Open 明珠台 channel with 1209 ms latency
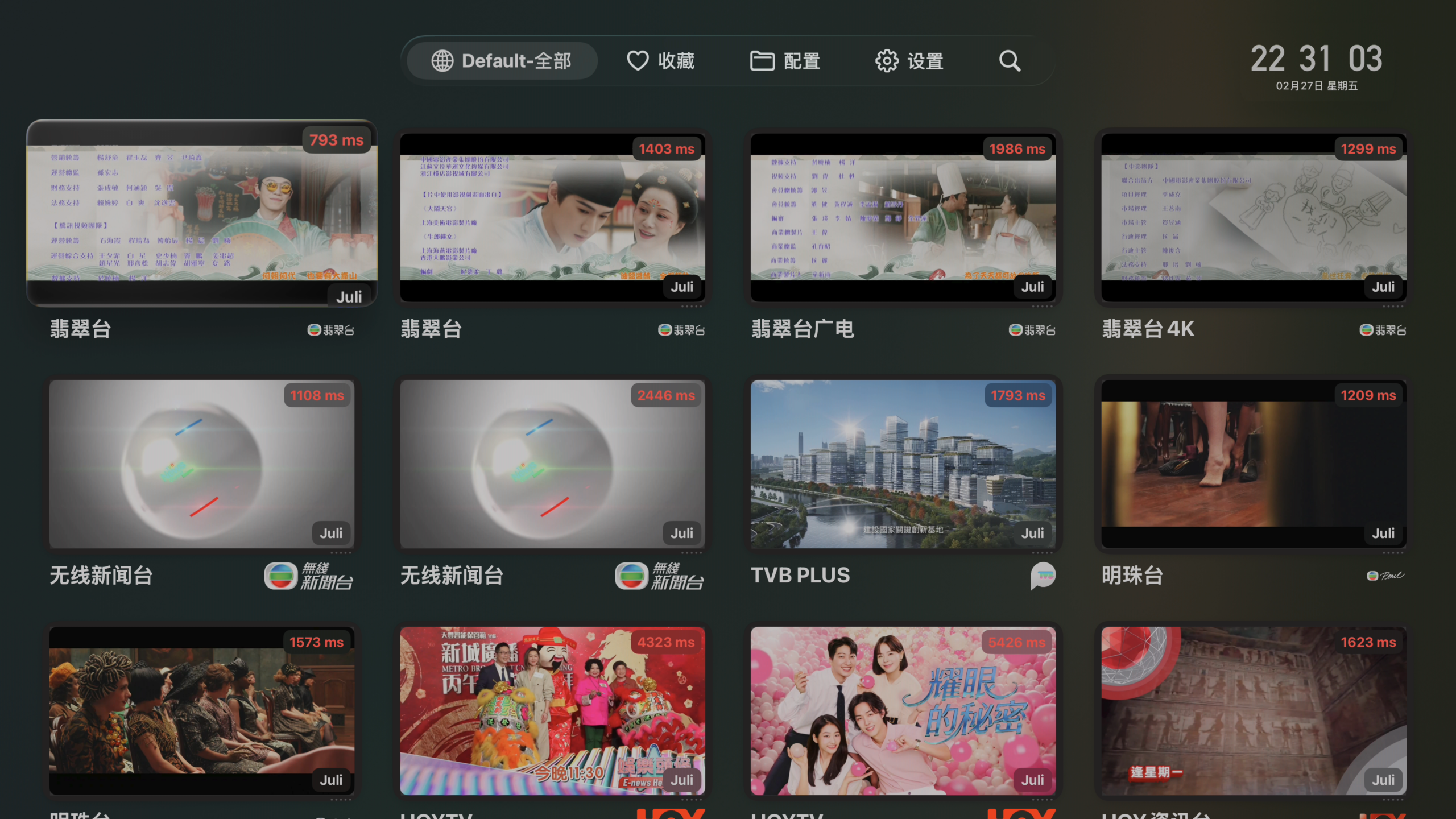The height and width of the screenshot is (819, 1456). pyautogui.click(x=1254, y=464)
